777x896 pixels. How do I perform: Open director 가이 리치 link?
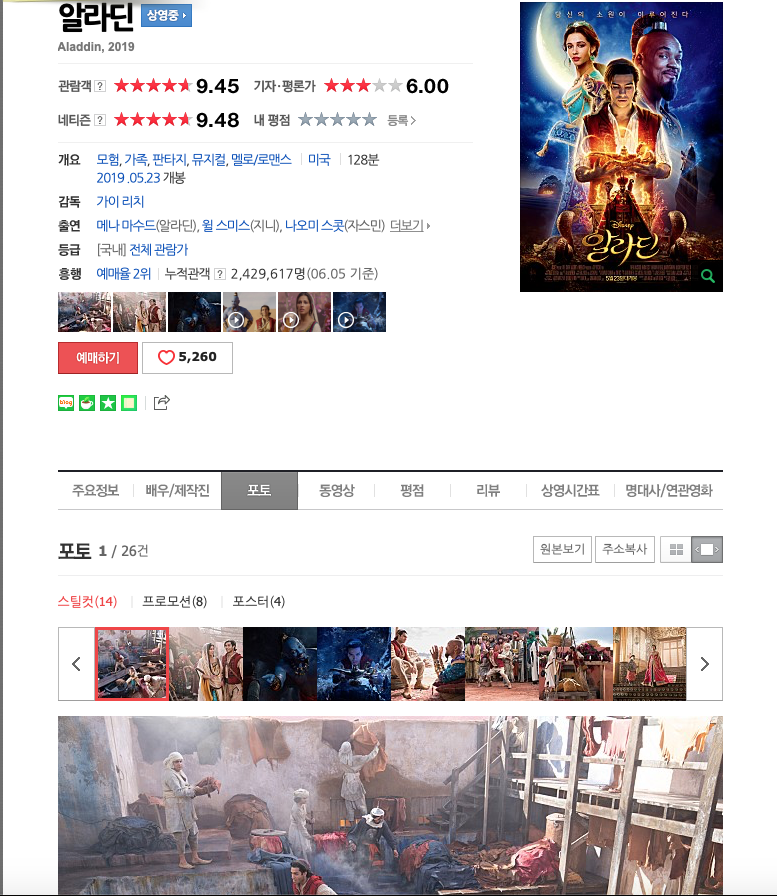[x=120, y=202]
